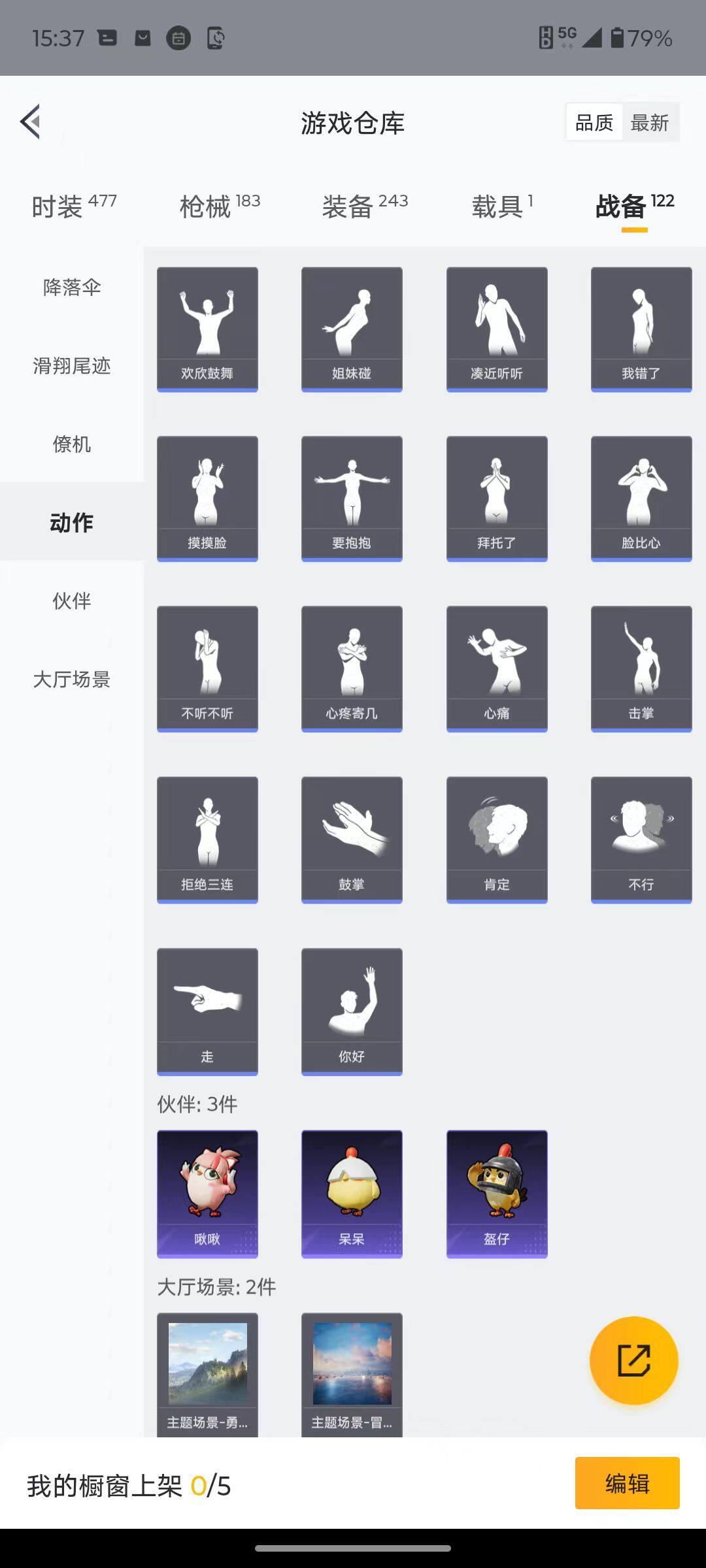Tap the back arrow at top left
The height and width of the screenshot is (1568, 706).
[x=29, y=122]
